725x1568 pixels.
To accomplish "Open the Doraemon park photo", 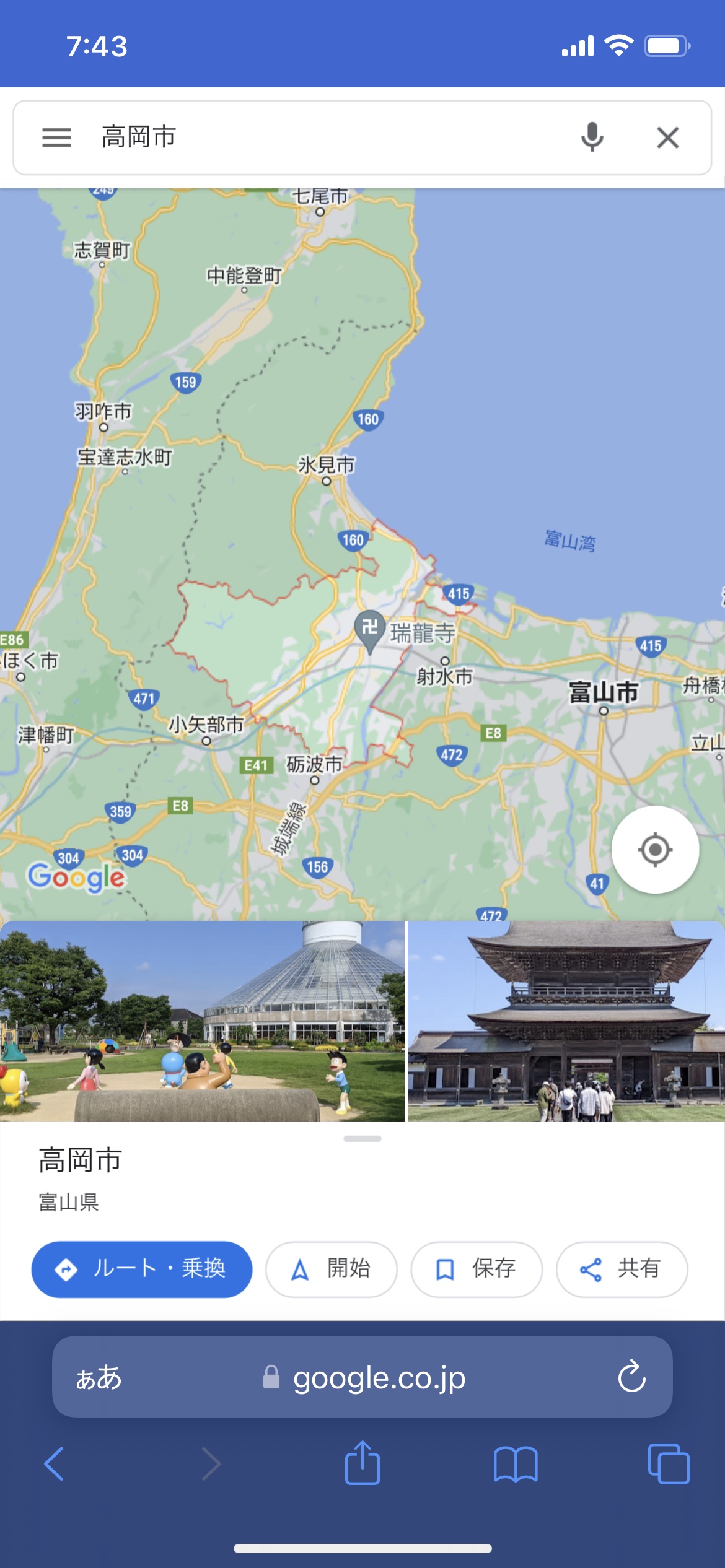I will tap(202, 1021).
